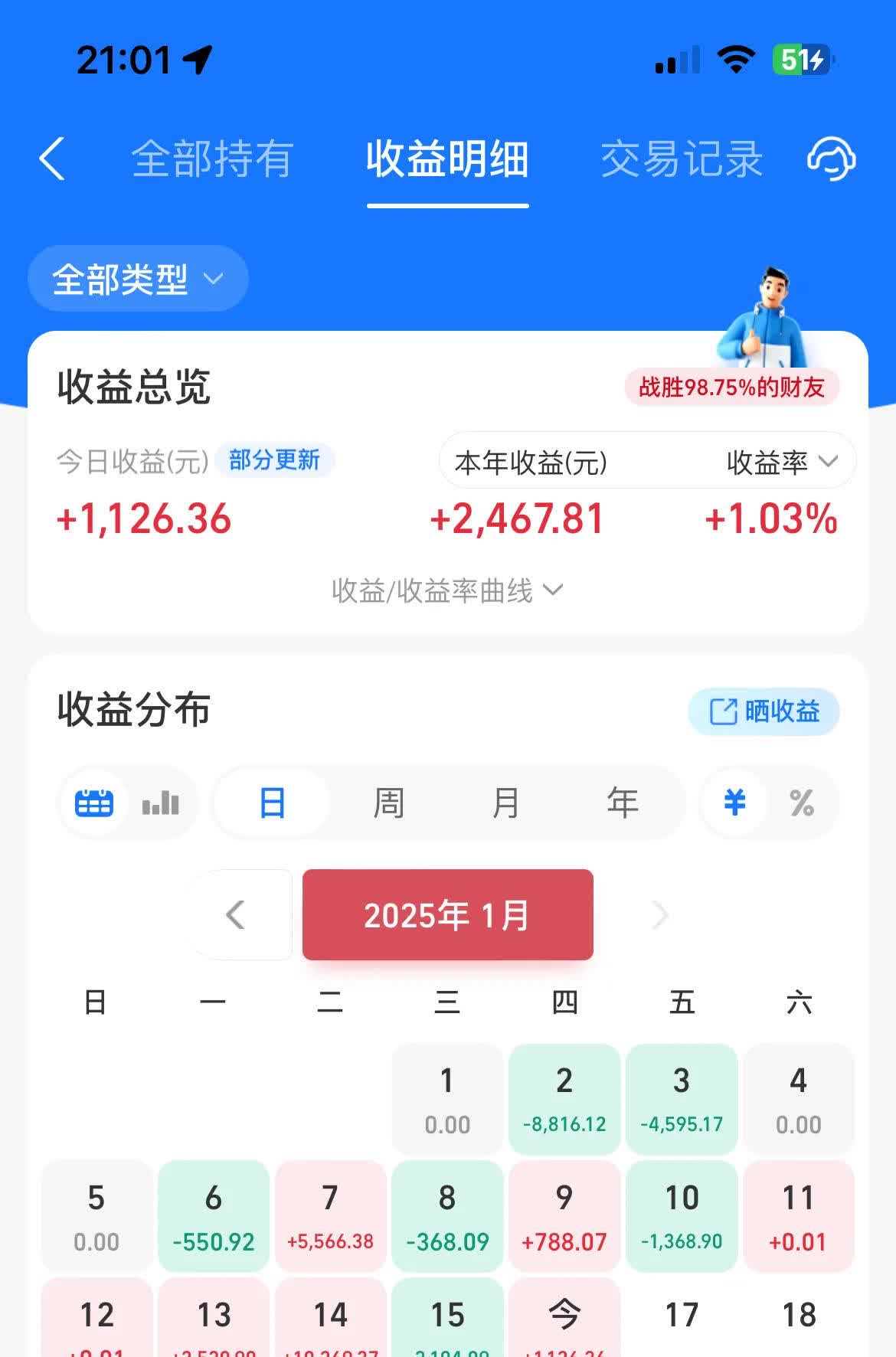The height and width of the screenshot is (1357, 896).
Task: Tap the location arrow beside 21:01
Action: 198,58
